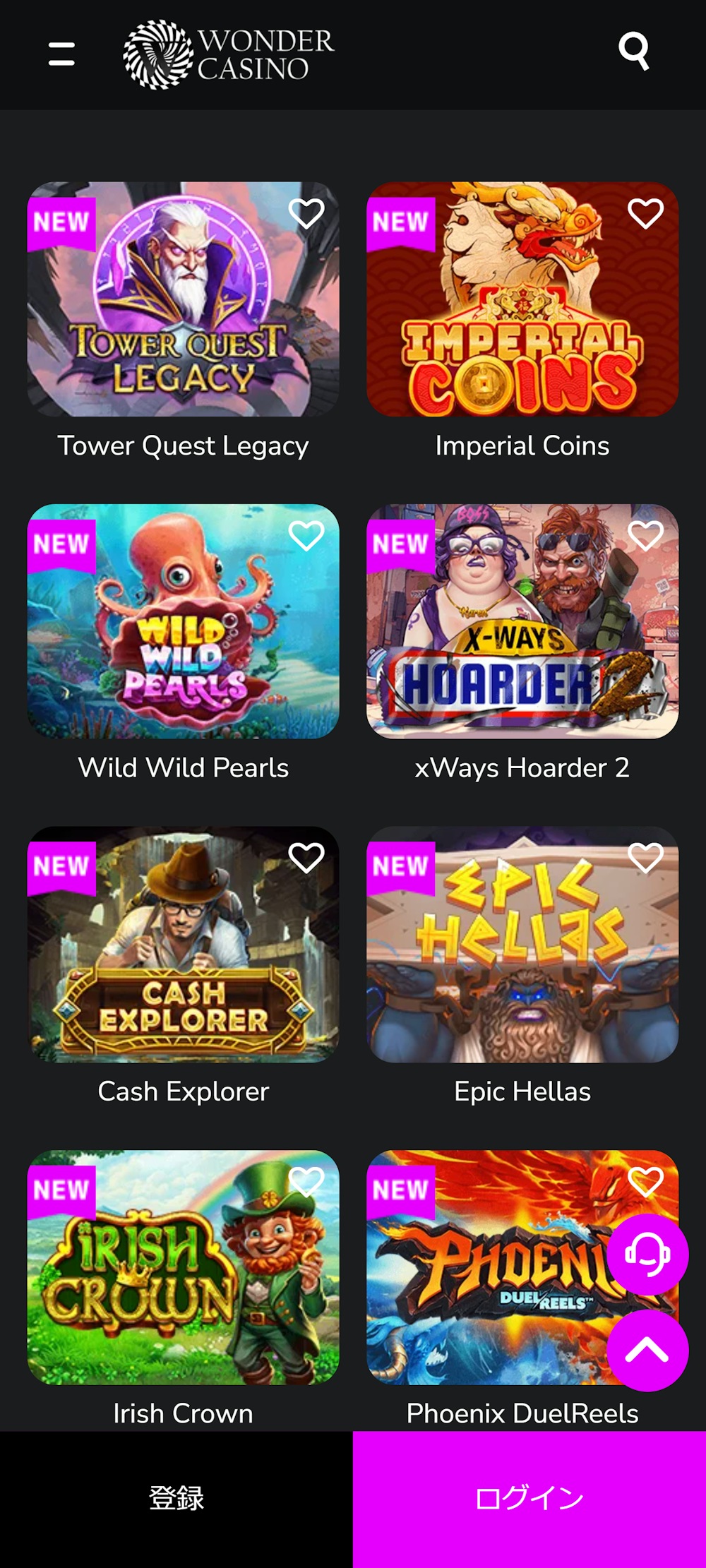
Task: Like Epic Hellas with the heart
Action: pyautogui.click(x=645, y=858)
